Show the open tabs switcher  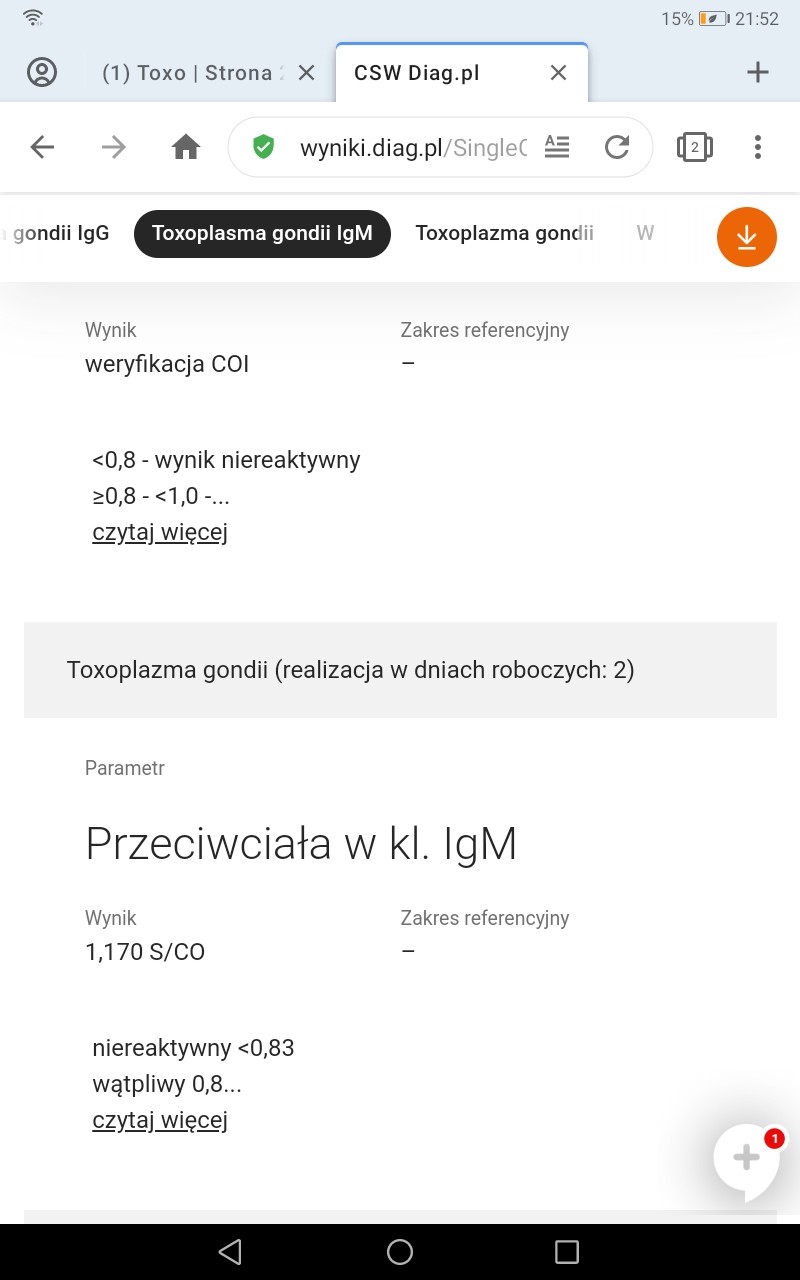[x=694, y=148]
